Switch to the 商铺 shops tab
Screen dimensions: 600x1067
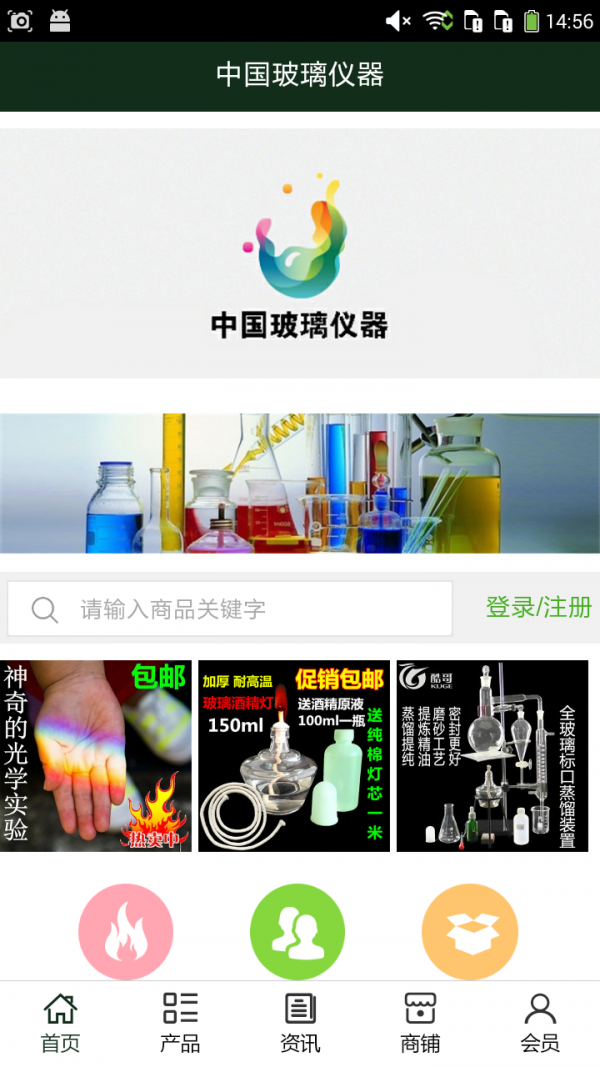420,1023
